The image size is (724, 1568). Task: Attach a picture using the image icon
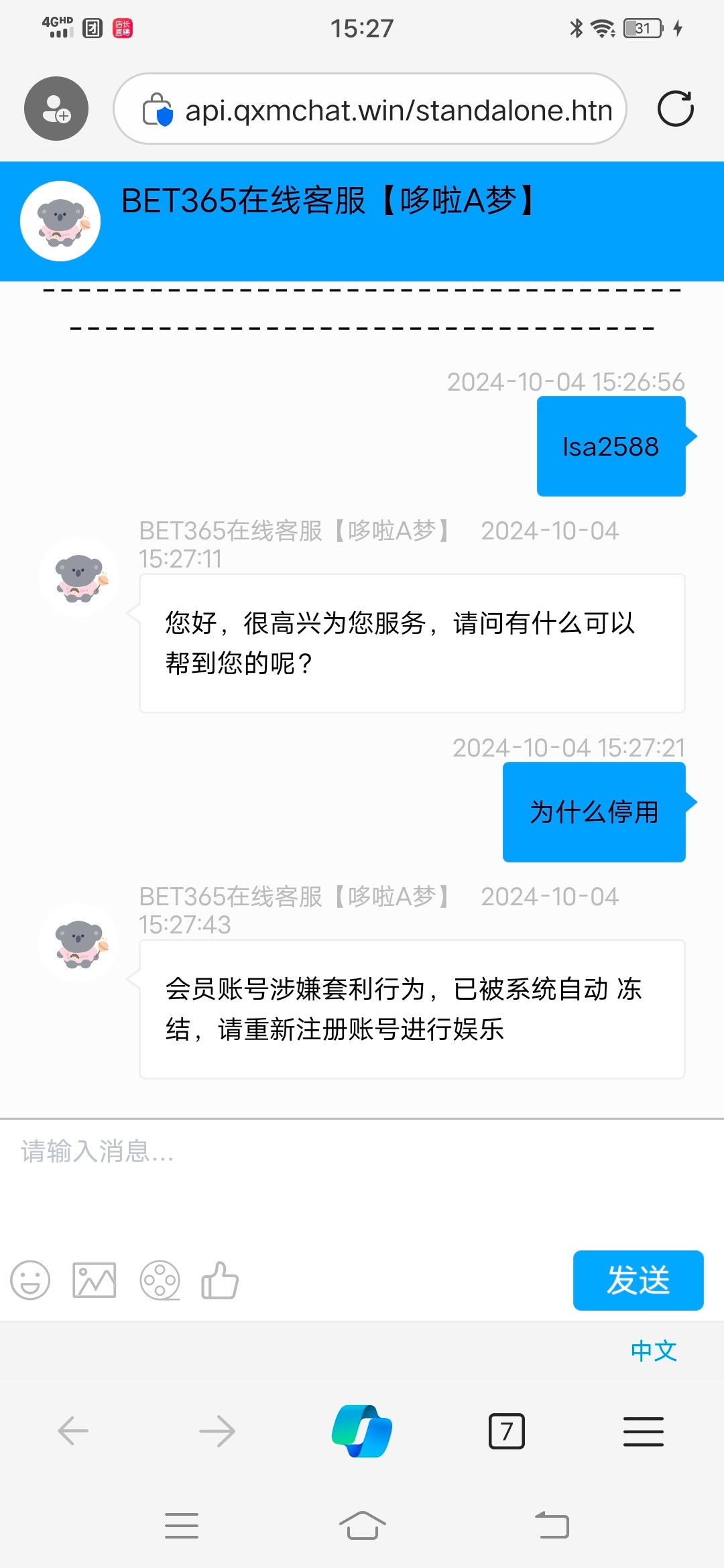point(94,1279)
